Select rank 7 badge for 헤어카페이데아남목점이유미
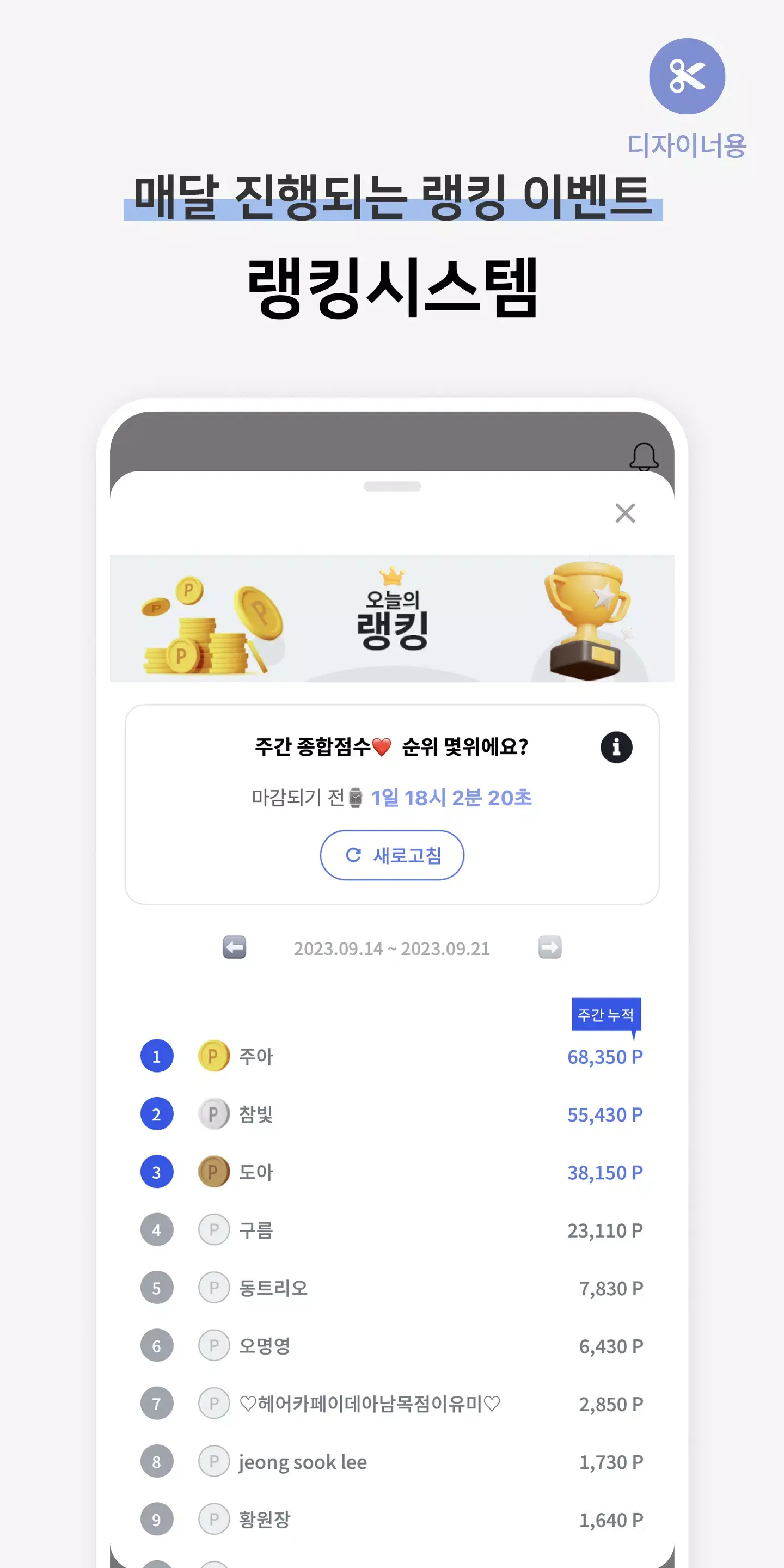The width and height of the screenshot is (784, 1568). (157, 1405)
